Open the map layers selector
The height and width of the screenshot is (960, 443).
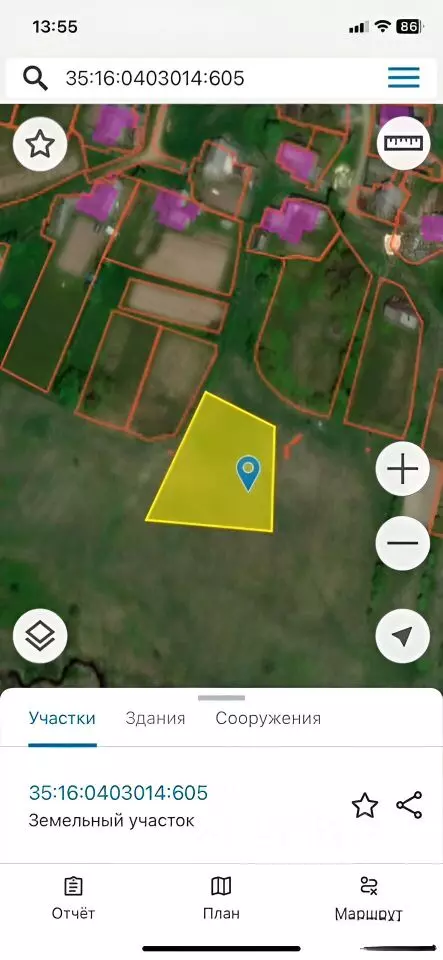pos(40,636)
